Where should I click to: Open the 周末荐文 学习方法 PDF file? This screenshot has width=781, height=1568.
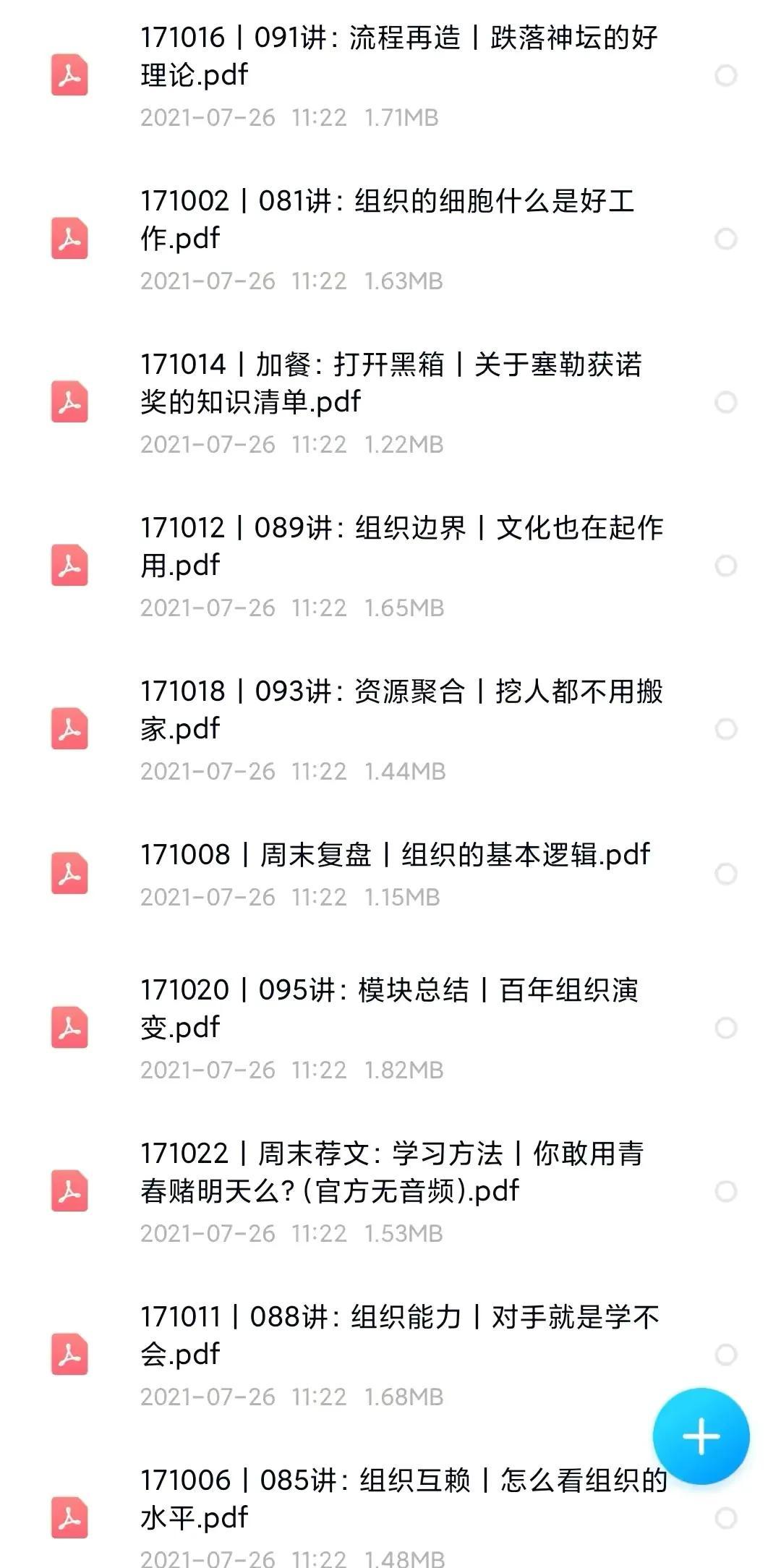391,1172
